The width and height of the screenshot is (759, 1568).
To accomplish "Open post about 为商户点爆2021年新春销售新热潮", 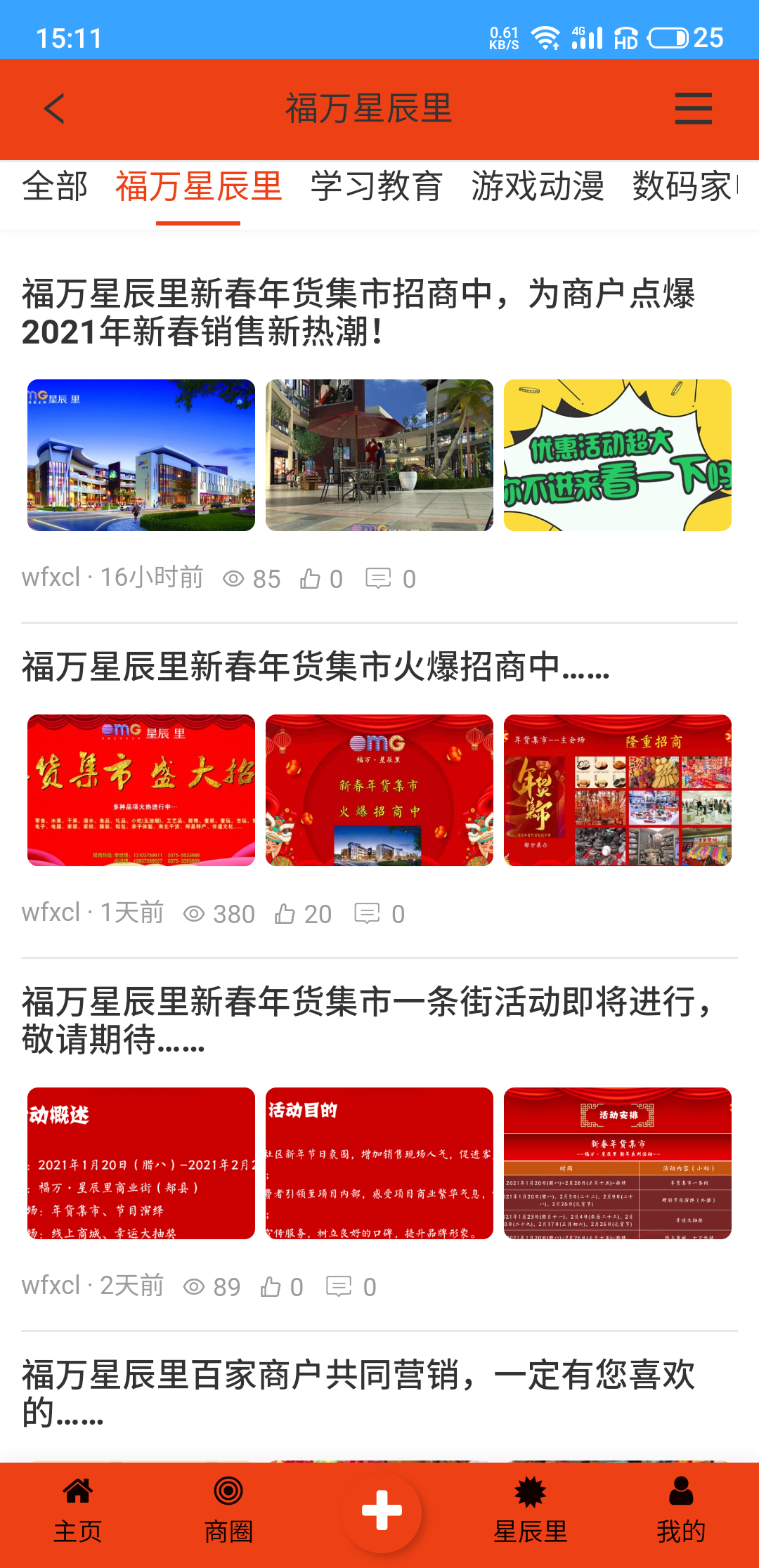I will click(358, 313).
